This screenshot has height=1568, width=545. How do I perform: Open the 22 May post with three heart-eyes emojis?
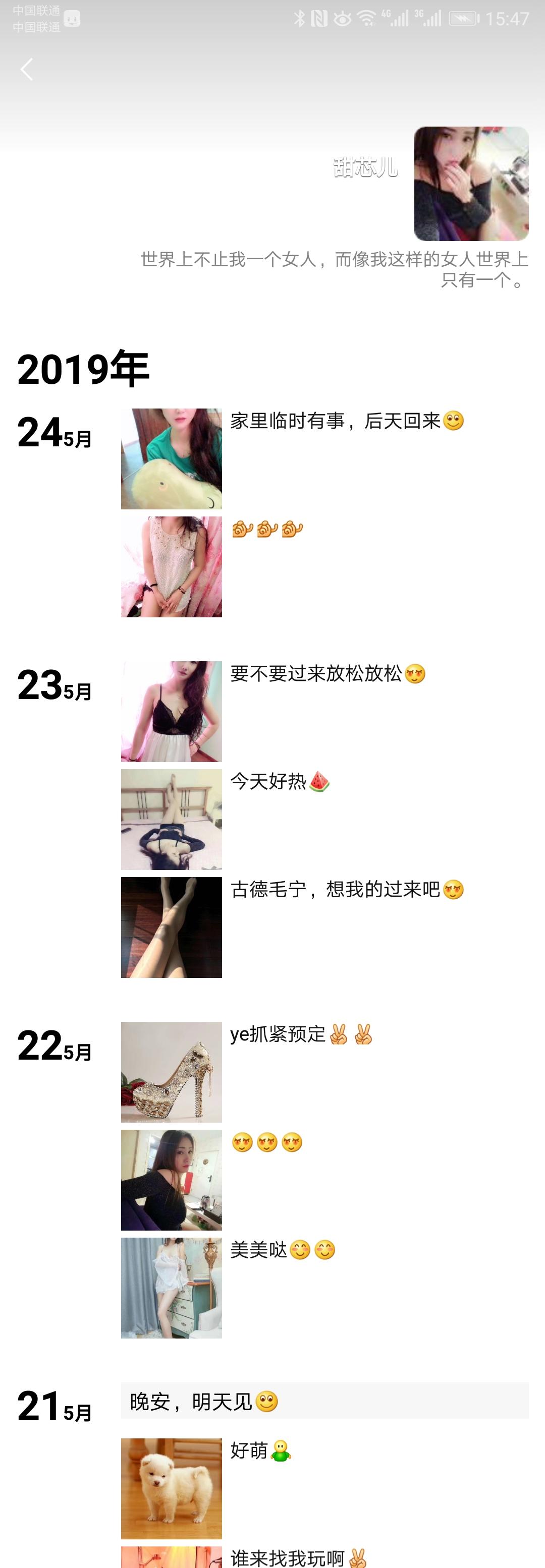point(171,1180)
